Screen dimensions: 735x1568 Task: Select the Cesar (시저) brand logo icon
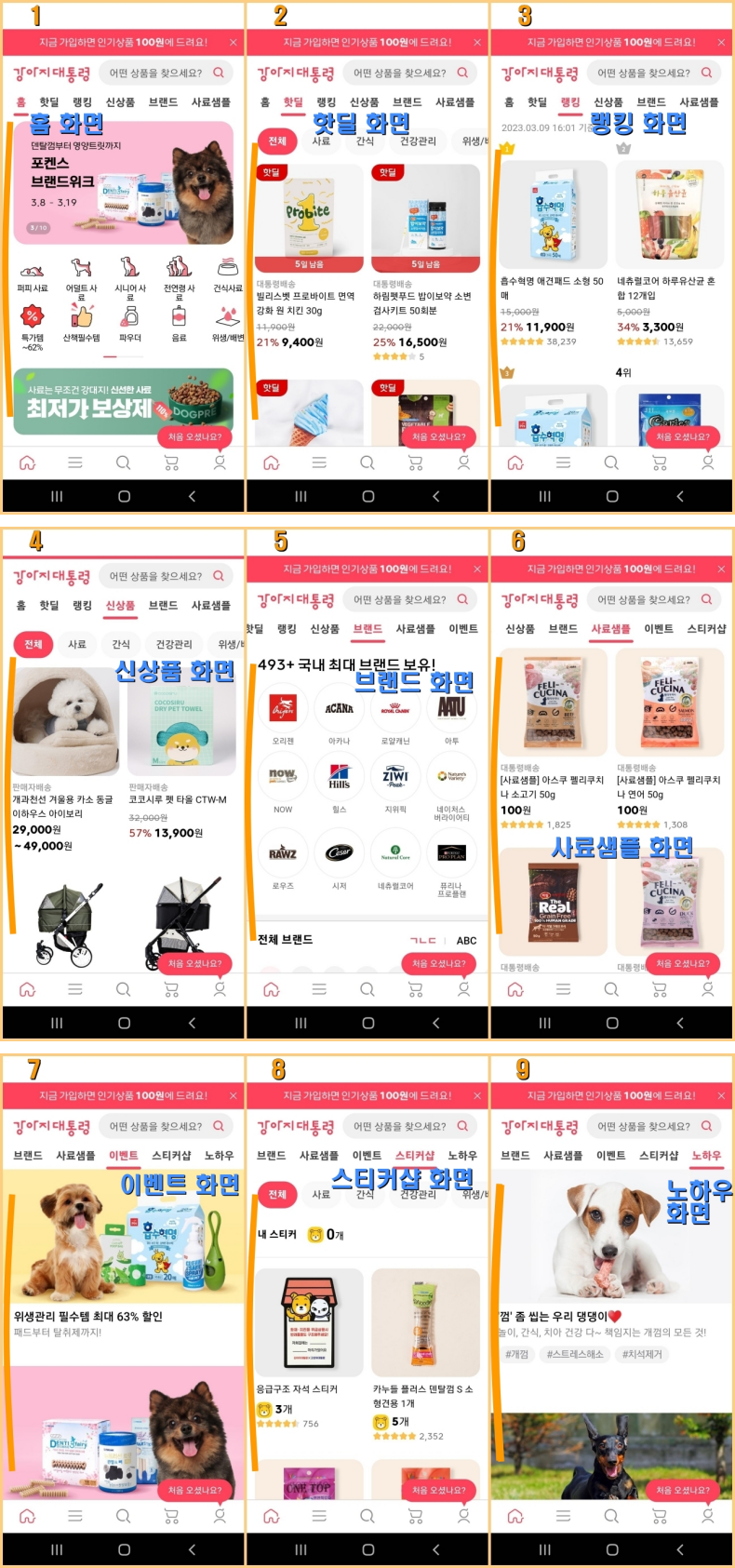(x=339, y=851)
